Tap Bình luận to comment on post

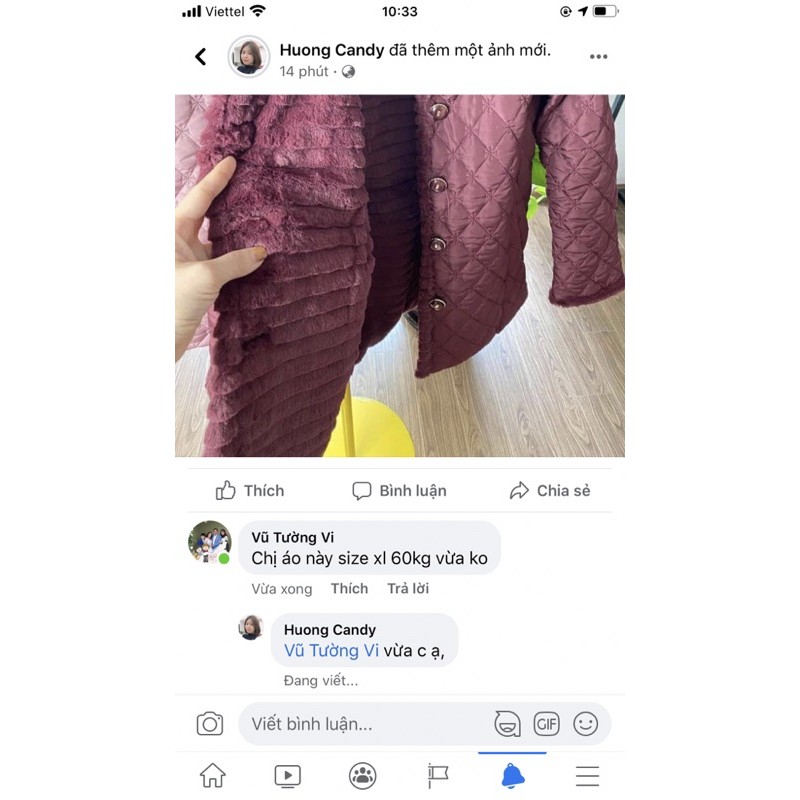point(399,490)
